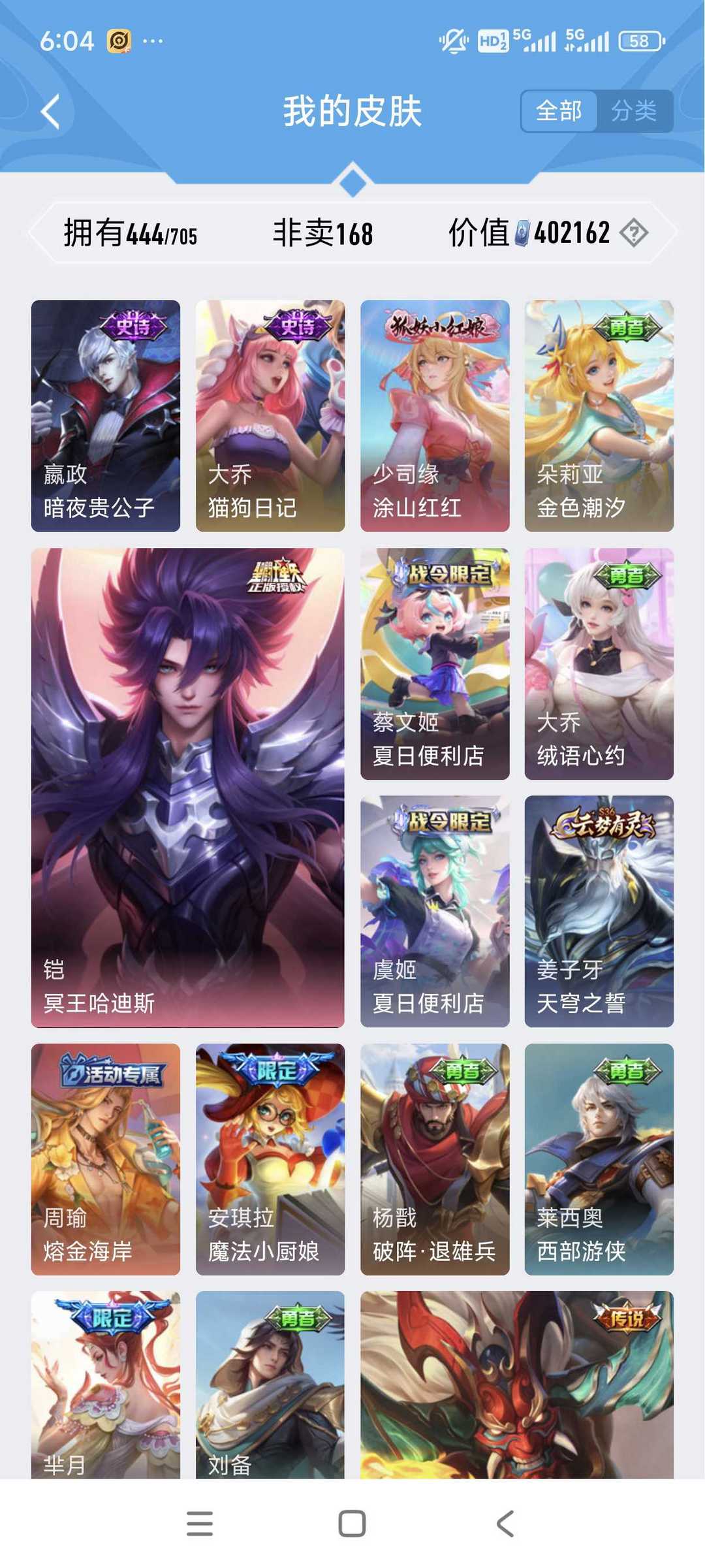View 朵莉亚 金色潮汐 skin
The height and width of the screenshot is (1568, 705).
(x=599, y=415)
